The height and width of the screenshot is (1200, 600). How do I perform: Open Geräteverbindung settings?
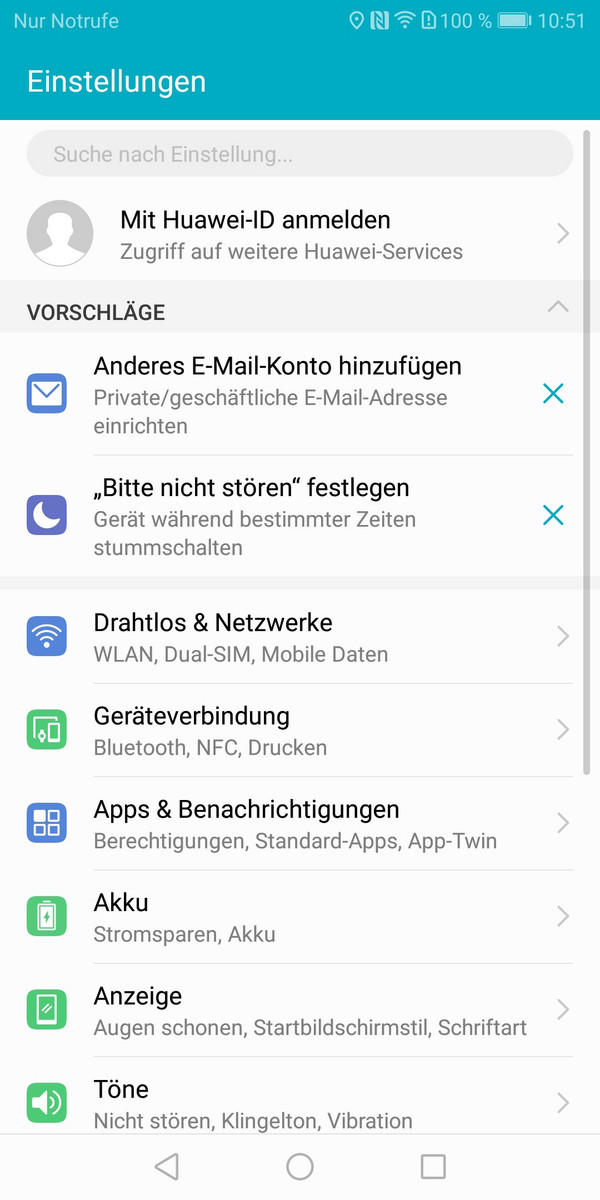tap(298, 730)
